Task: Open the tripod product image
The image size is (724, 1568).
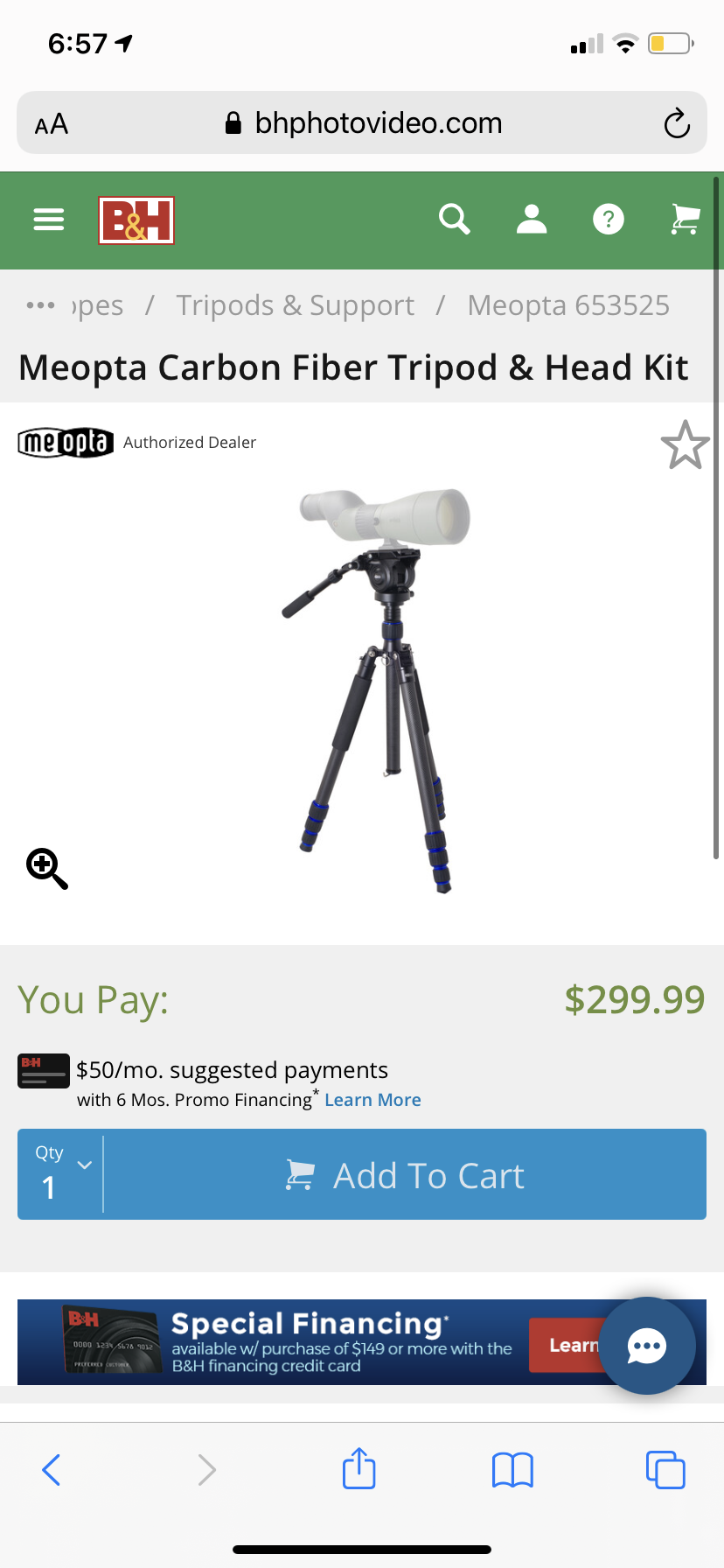Action: 378,689
